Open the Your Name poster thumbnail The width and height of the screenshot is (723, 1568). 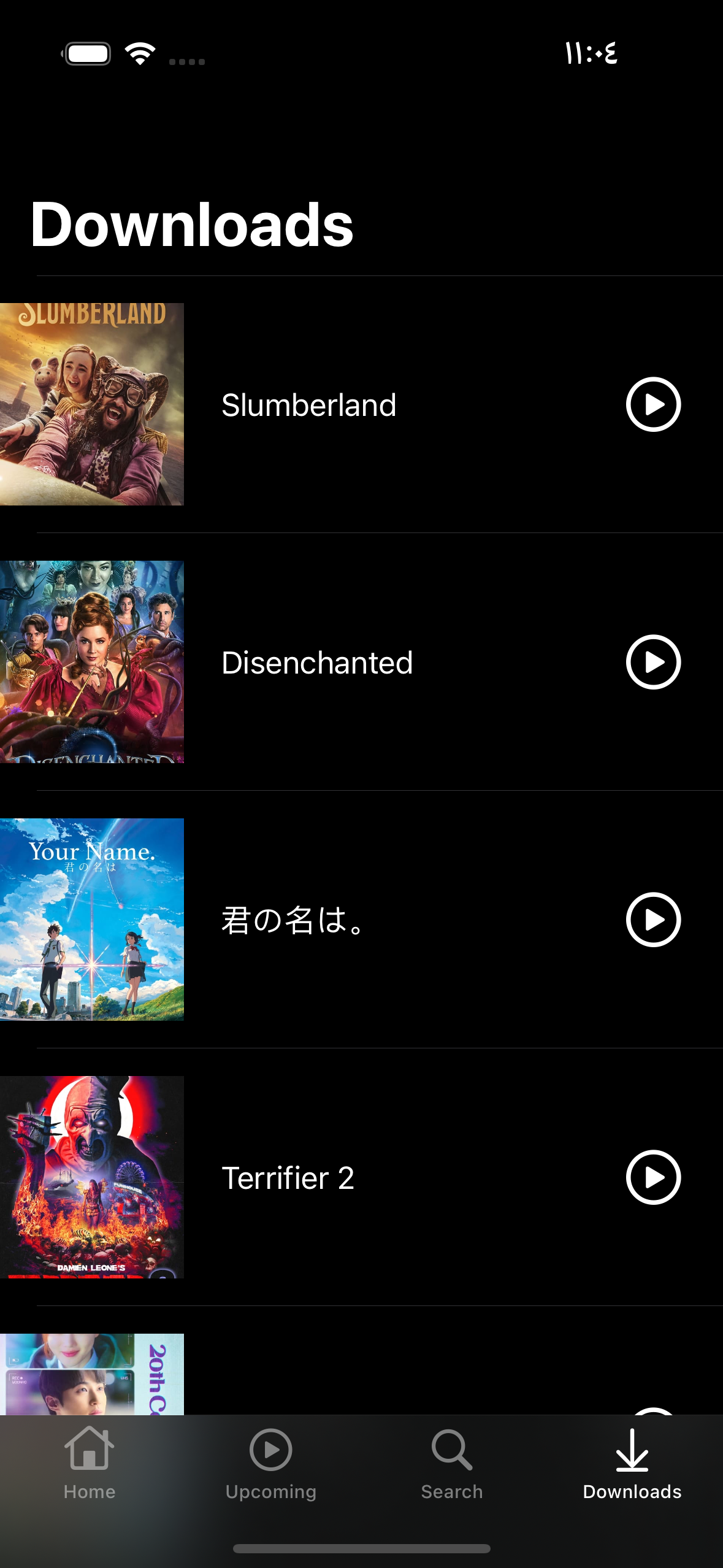tap(92, 920)
